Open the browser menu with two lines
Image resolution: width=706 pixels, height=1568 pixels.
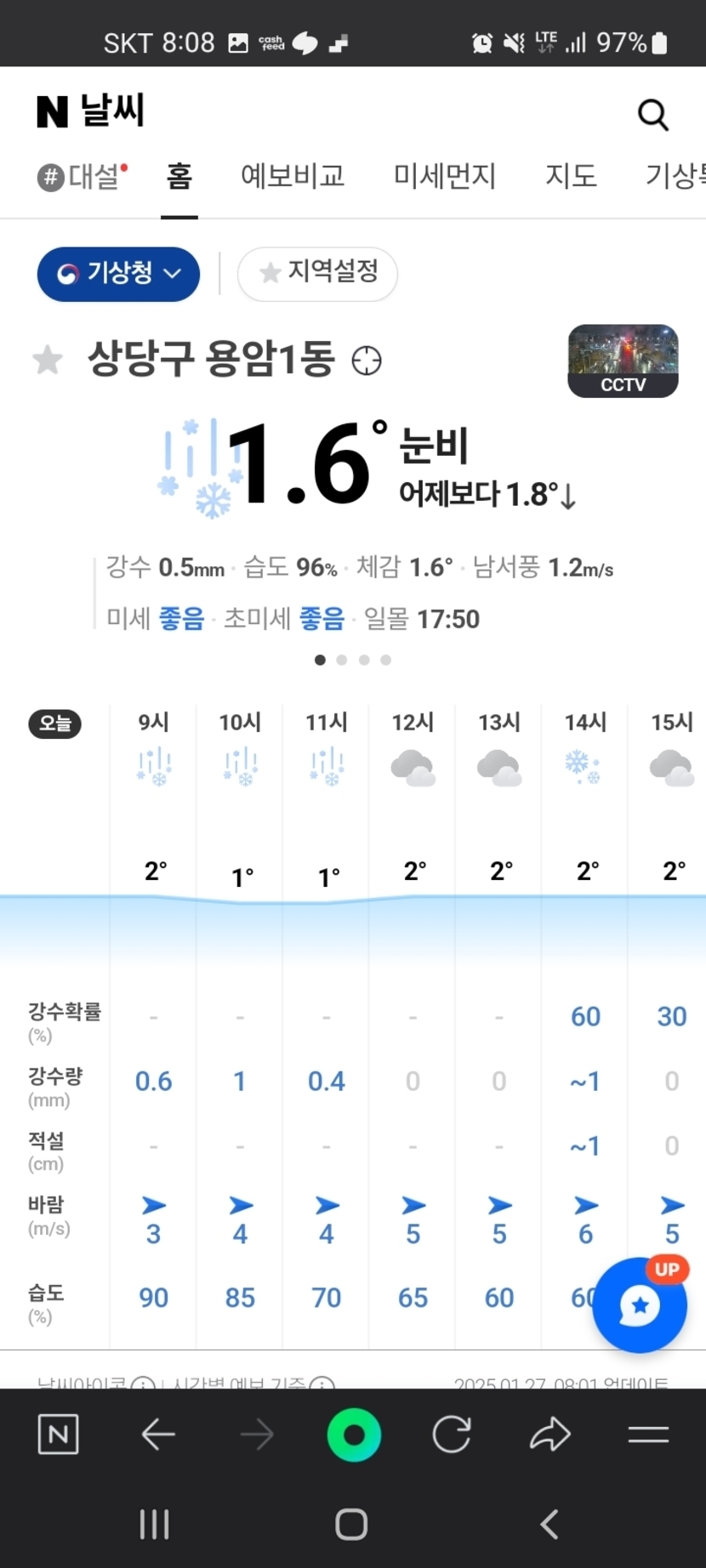tap(648, 1434)
